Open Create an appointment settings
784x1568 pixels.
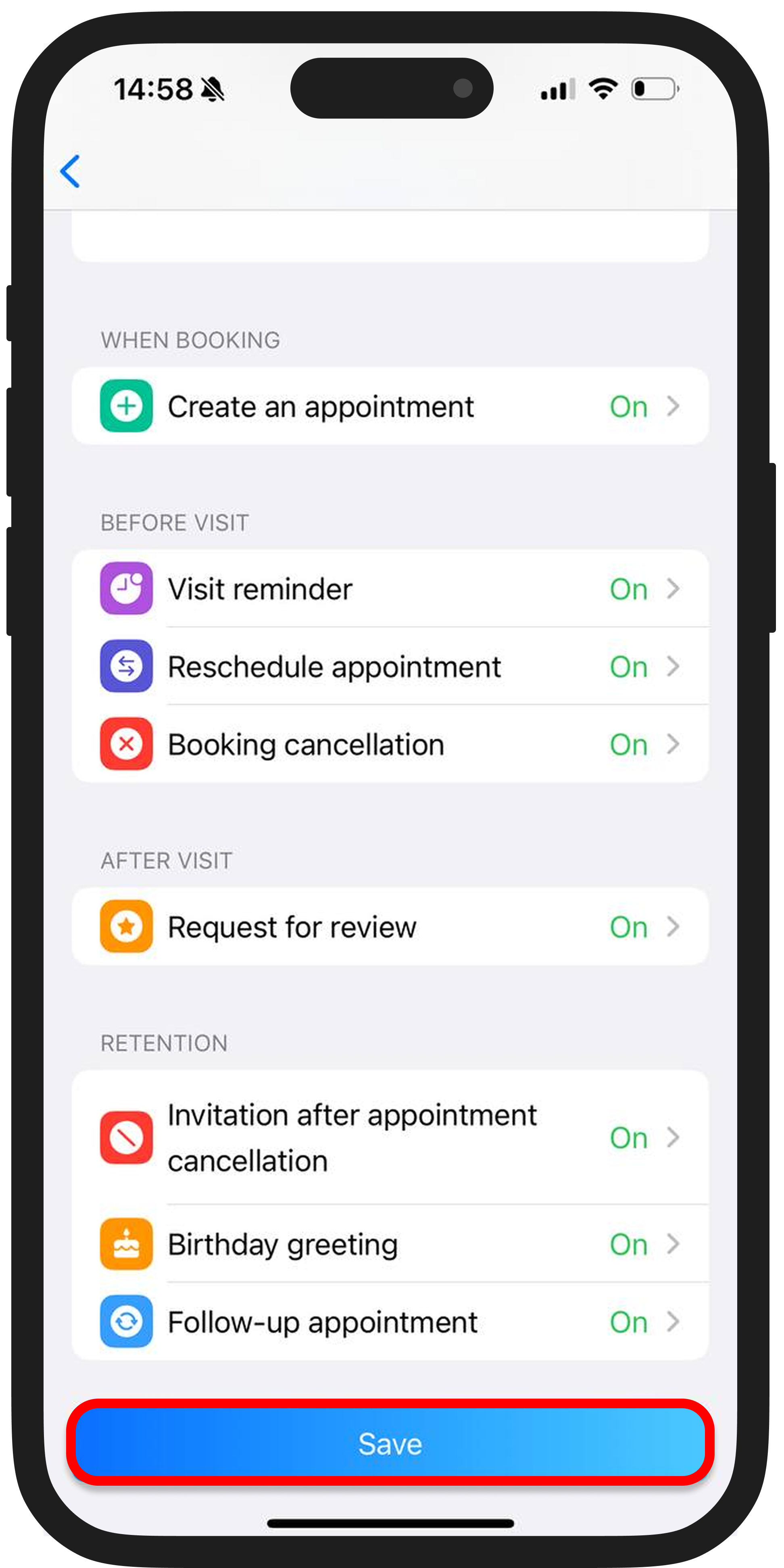click(390, 406)
